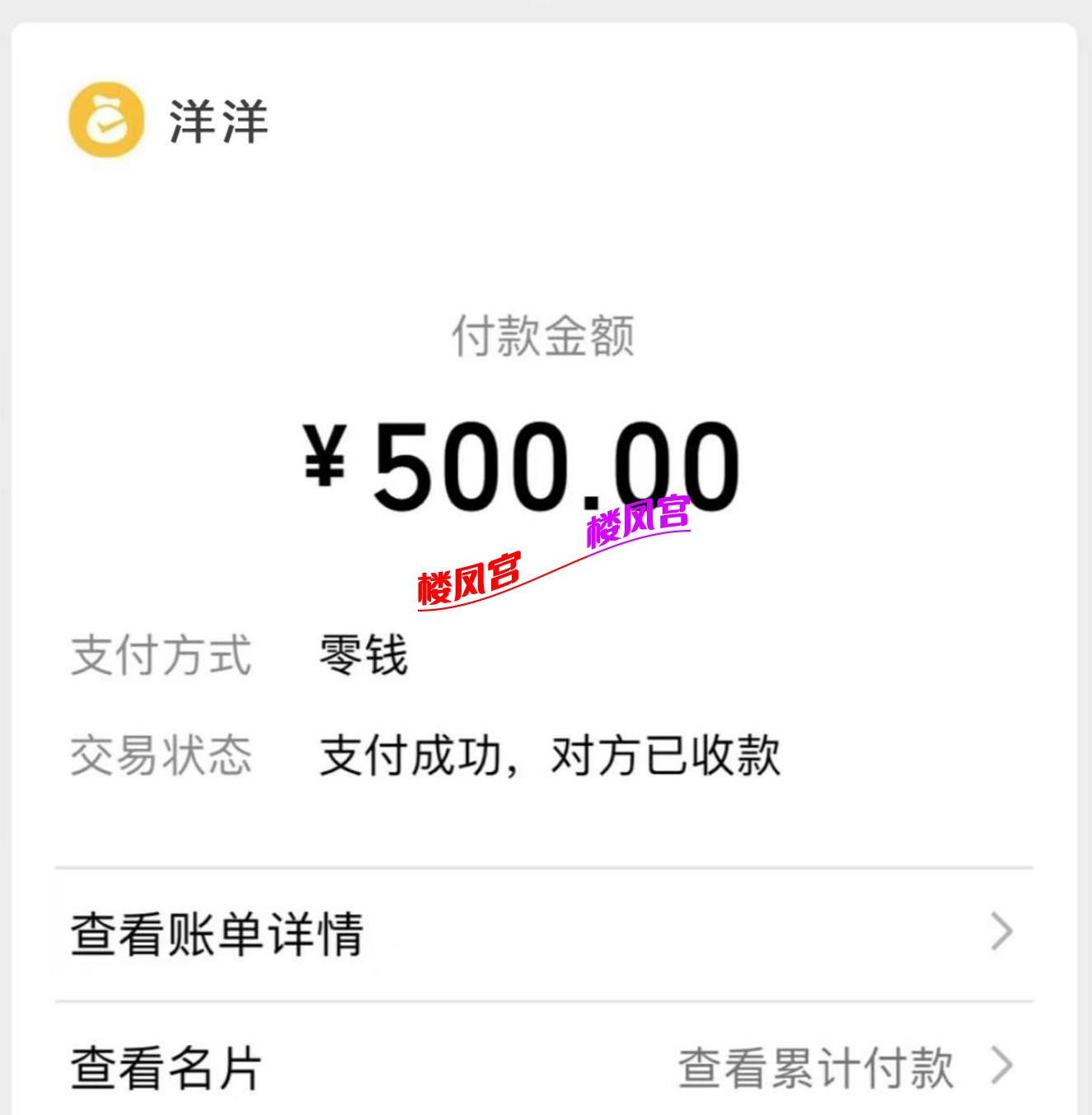
Task: Click the golden avatar beside the payee name
Action: coord(105,119)
